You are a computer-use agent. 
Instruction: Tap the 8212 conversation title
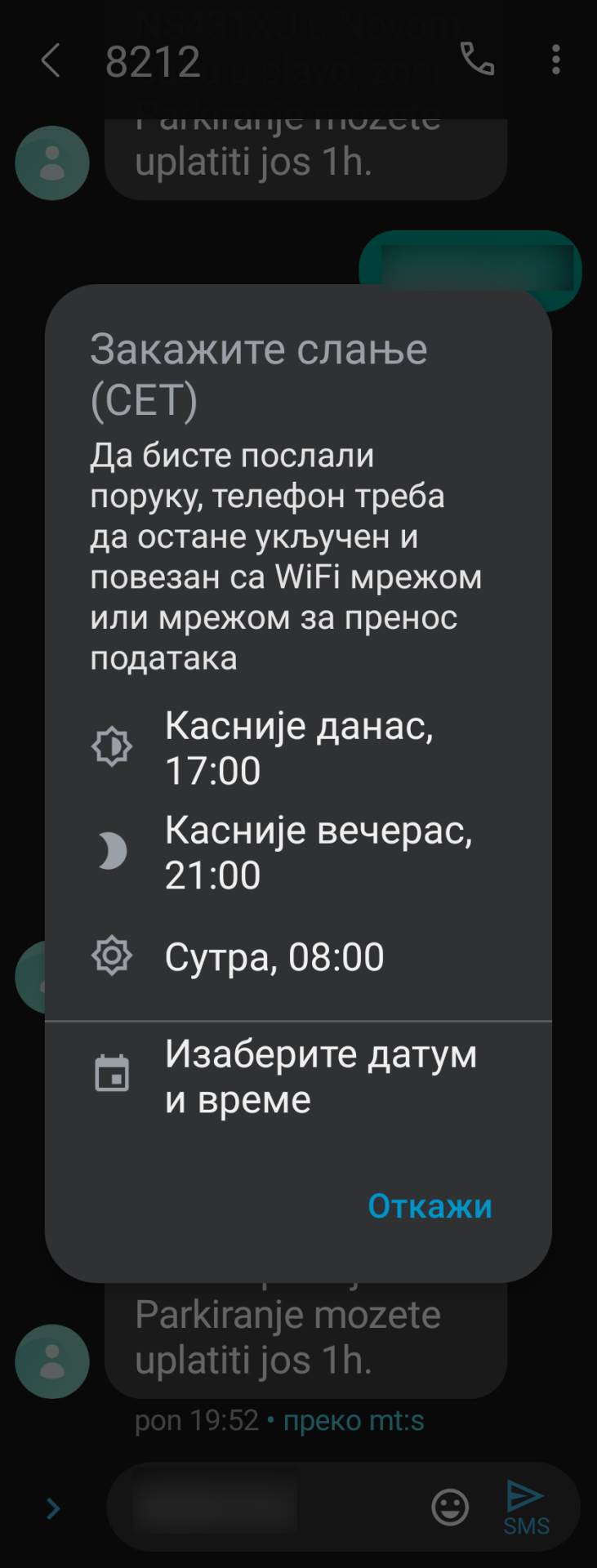coord(155,60)
